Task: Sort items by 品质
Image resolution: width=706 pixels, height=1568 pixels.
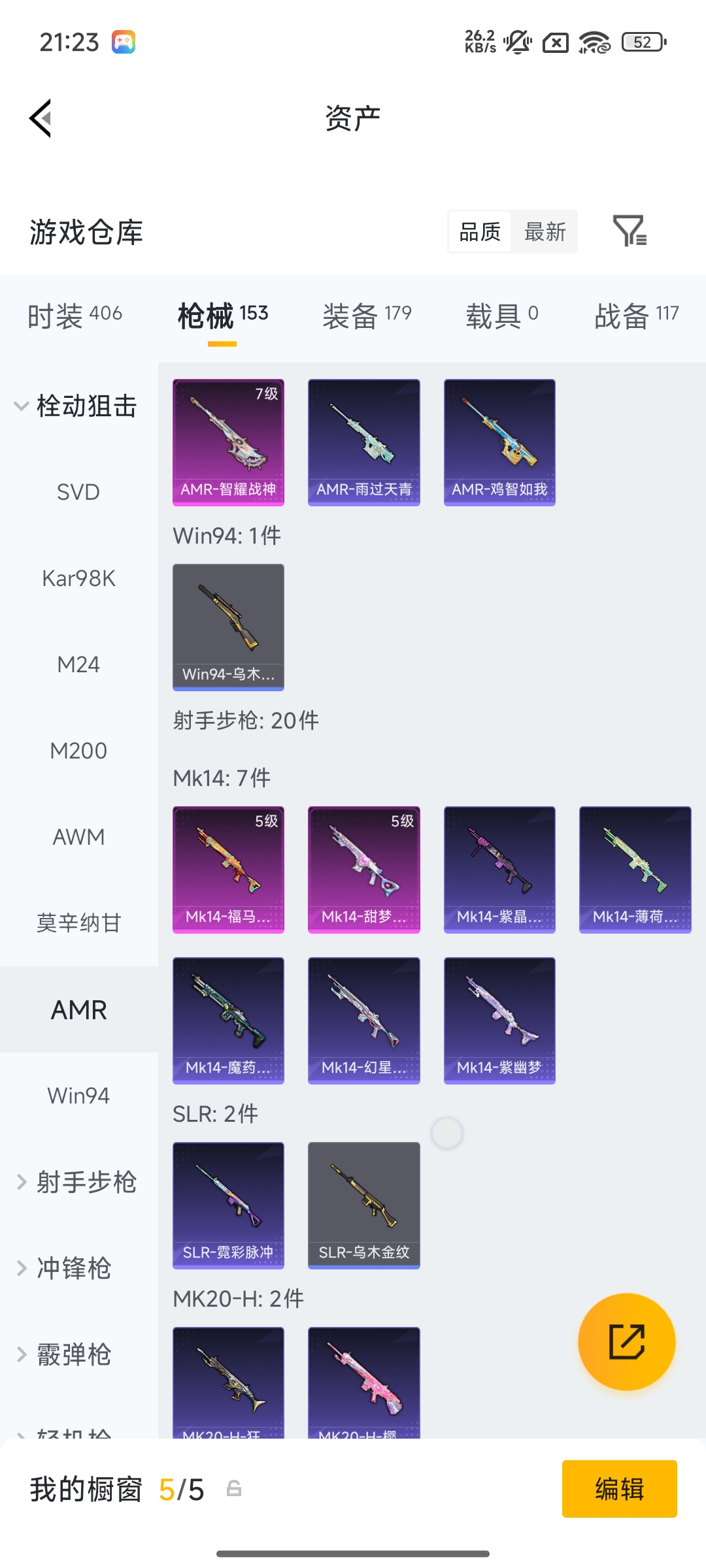Action: click(480, 232)
